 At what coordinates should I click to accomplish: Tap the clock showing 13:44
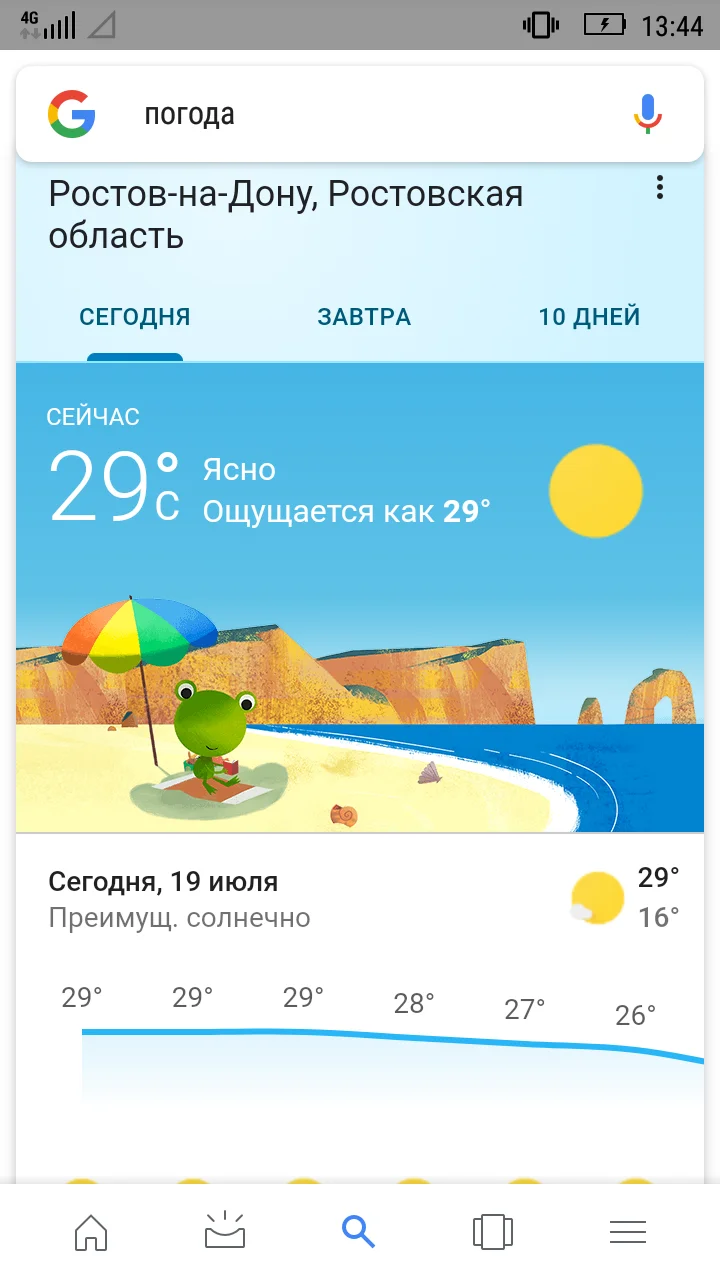pos(672,24)
